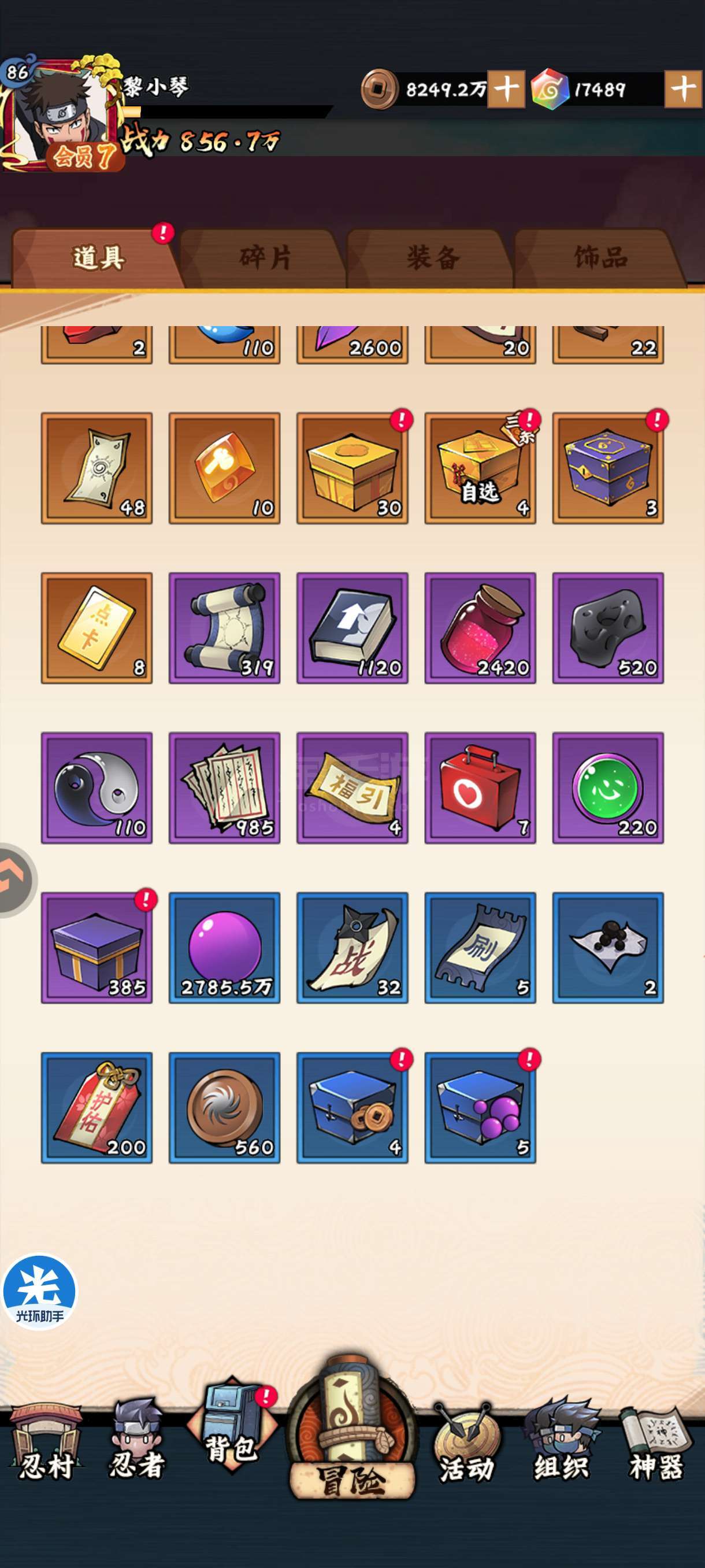Select the purple orb item 2785.5万
Image resolution: width=705 pixels, height=1568 pixels.
coord(224,948)
